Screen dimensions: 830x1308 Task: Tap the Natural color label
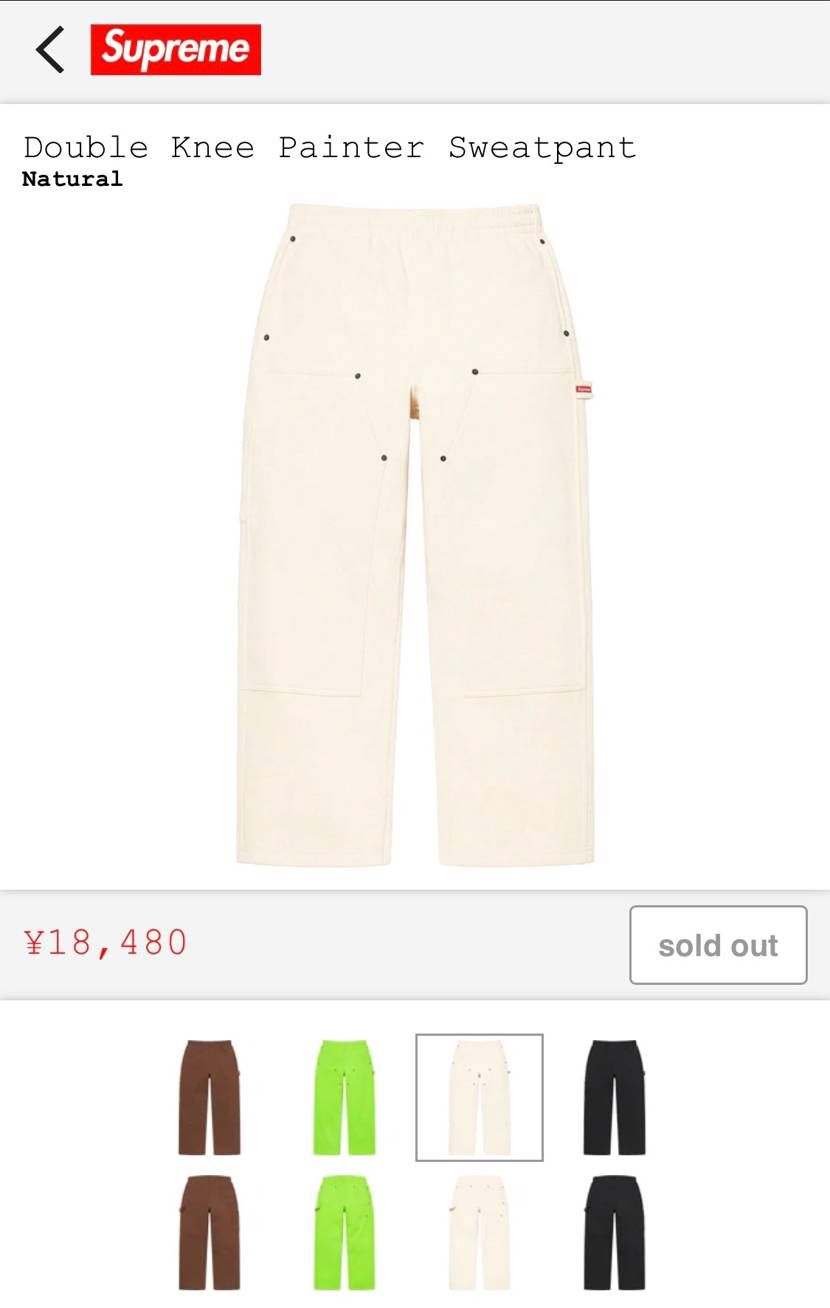tap(71, 179)
